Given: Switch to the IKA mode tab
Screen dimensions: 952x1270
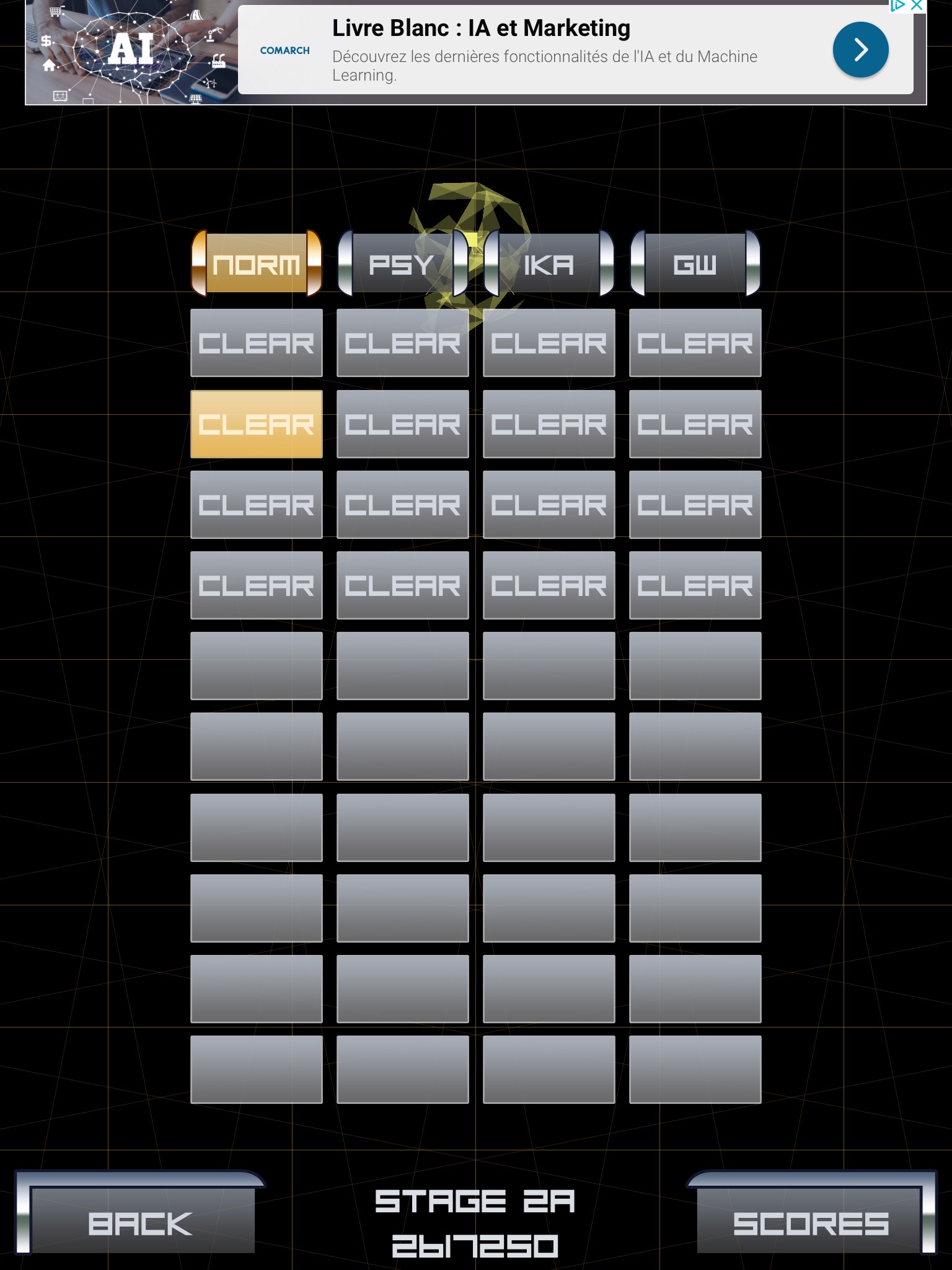Looking at the screenshot, I should click(x=549, y=264).
